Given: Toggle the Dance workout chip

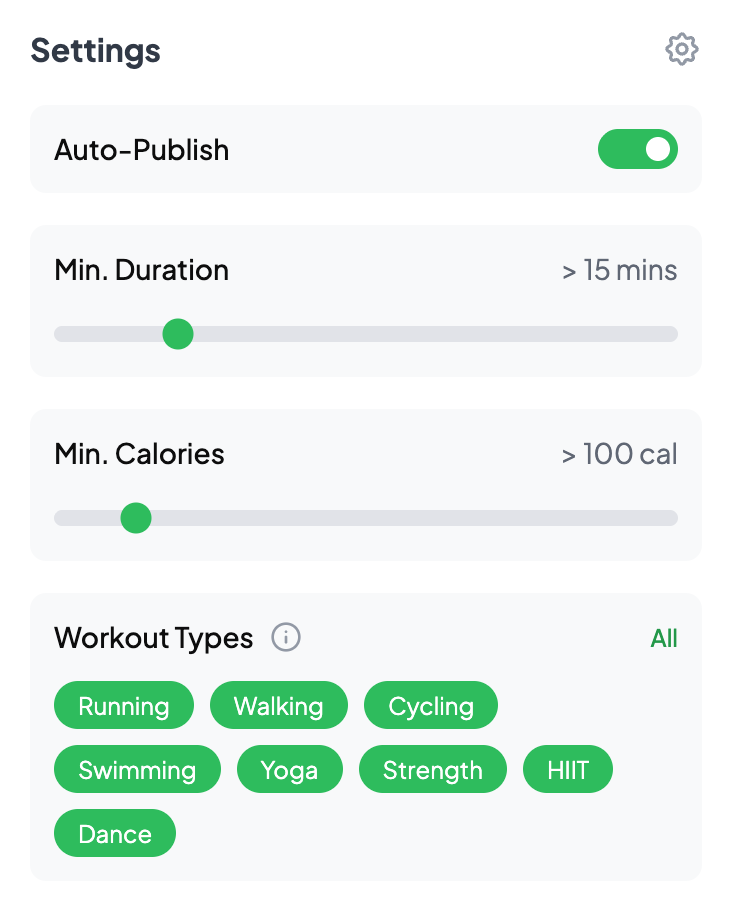Looking at the screenshot, I should click(115, 834).
